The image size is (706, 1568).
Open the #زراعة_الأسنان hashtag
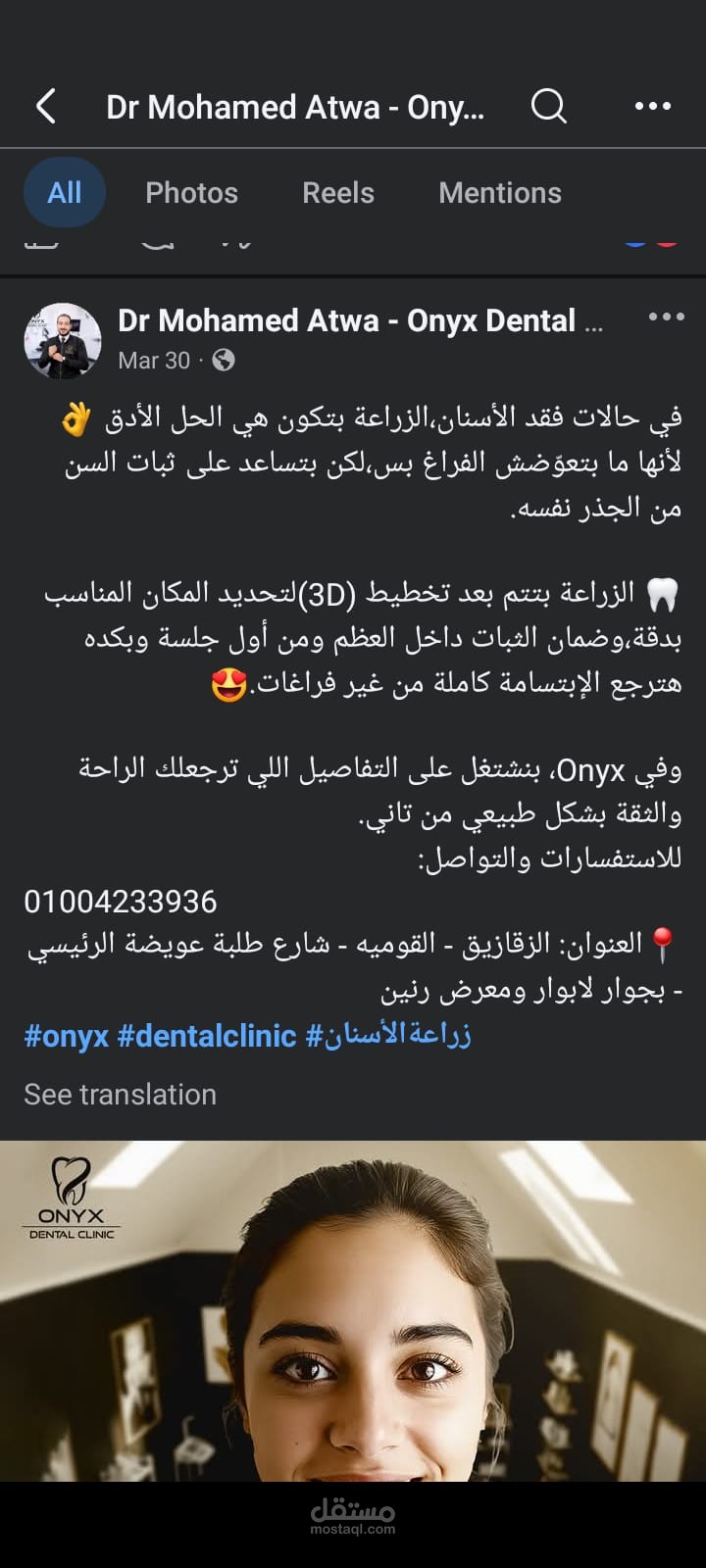tap(388, 1036)
